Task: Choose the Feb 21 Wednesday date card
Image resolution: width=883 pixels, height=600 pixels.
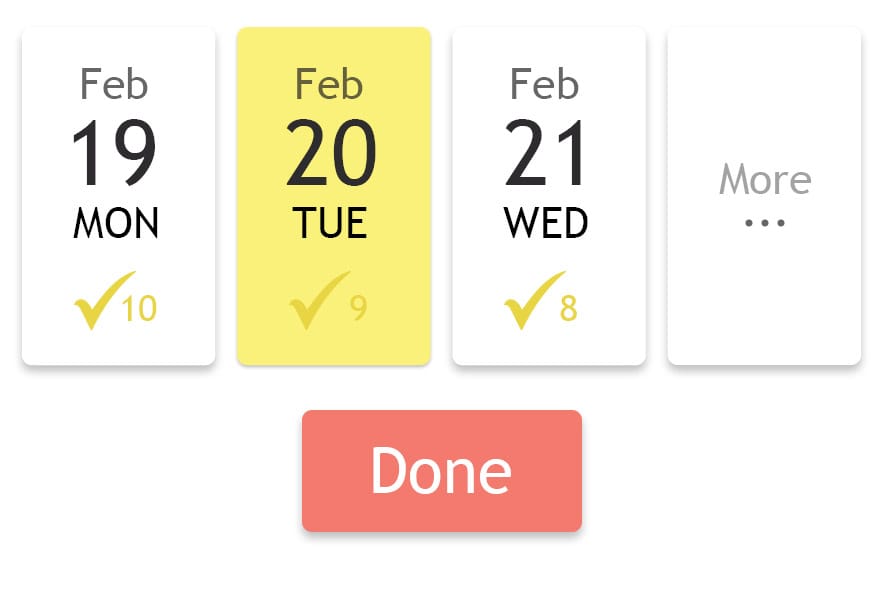Action: 549,196
